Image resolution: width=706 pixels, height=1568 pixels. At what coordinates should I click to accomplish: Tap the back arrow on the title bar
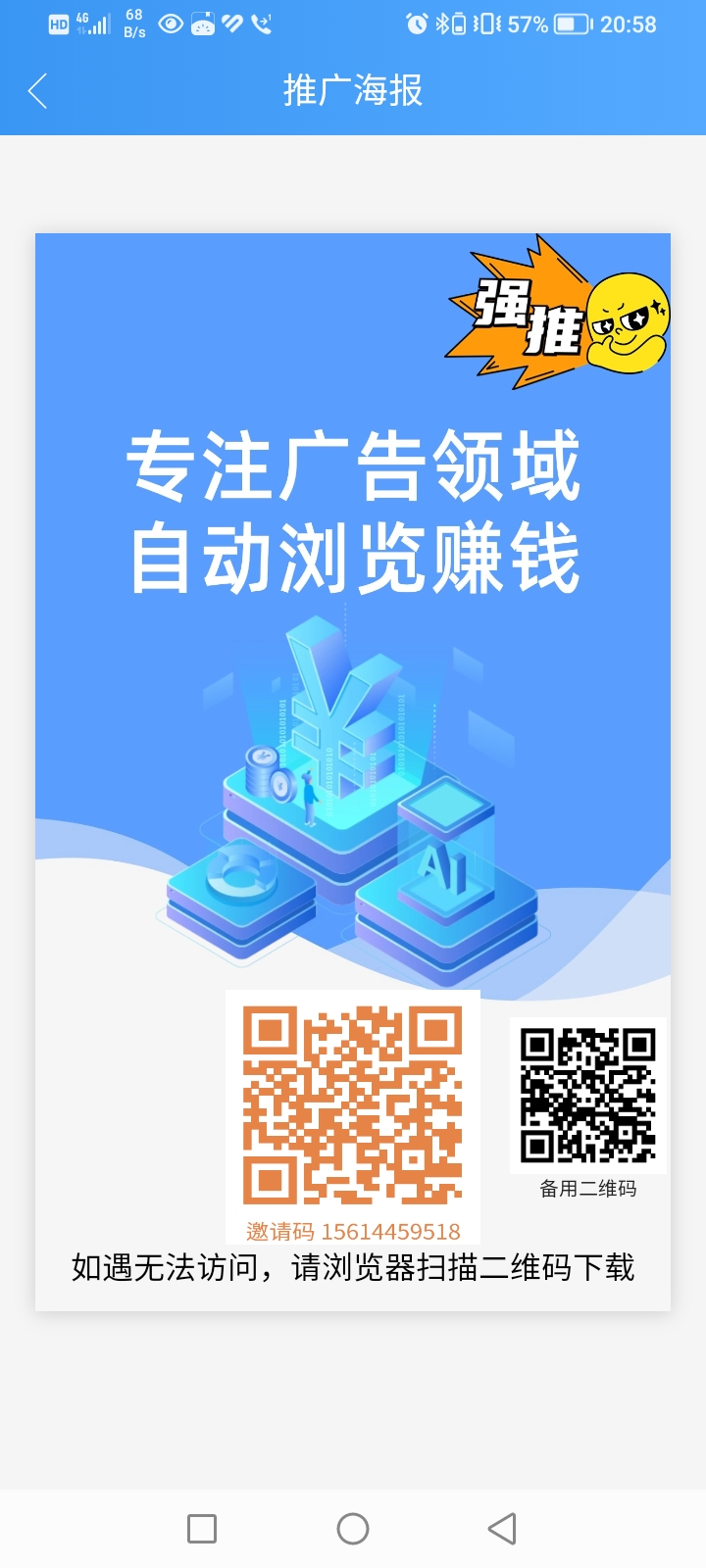[37, 90]
